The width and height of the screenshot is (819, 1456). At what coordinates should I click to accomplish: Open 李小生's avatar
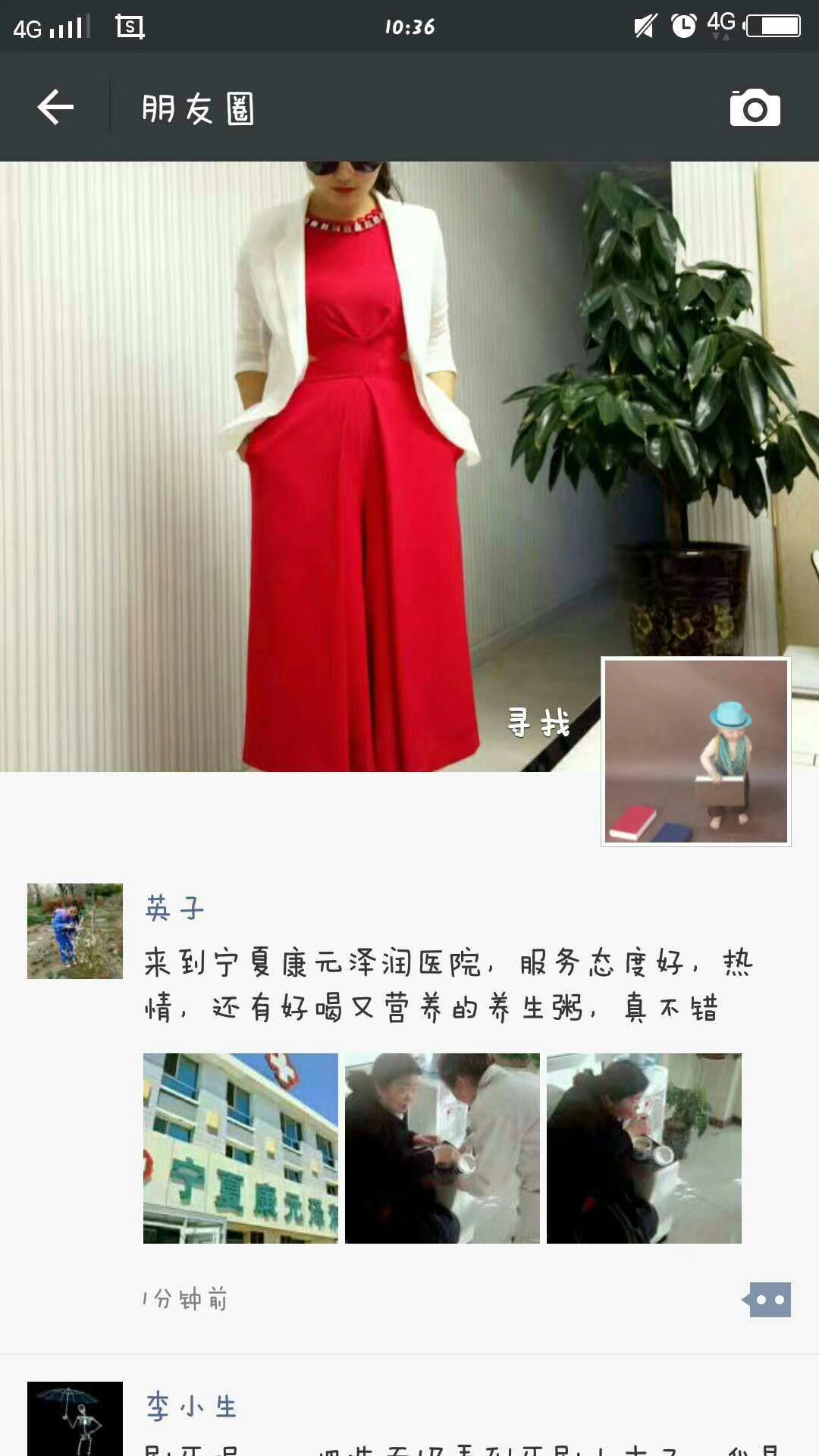click(x=75, y=1418)
